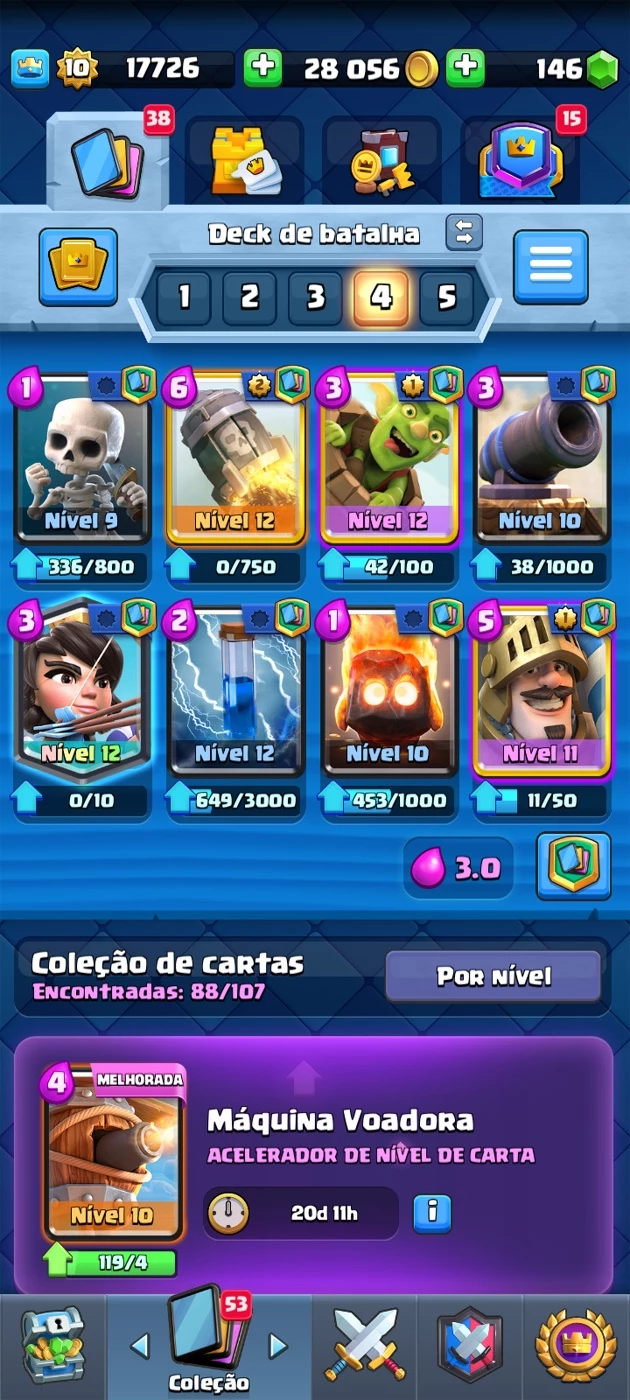
Task: Open the crown banner tab with 15 badge
Action: [x=520, y=160]
